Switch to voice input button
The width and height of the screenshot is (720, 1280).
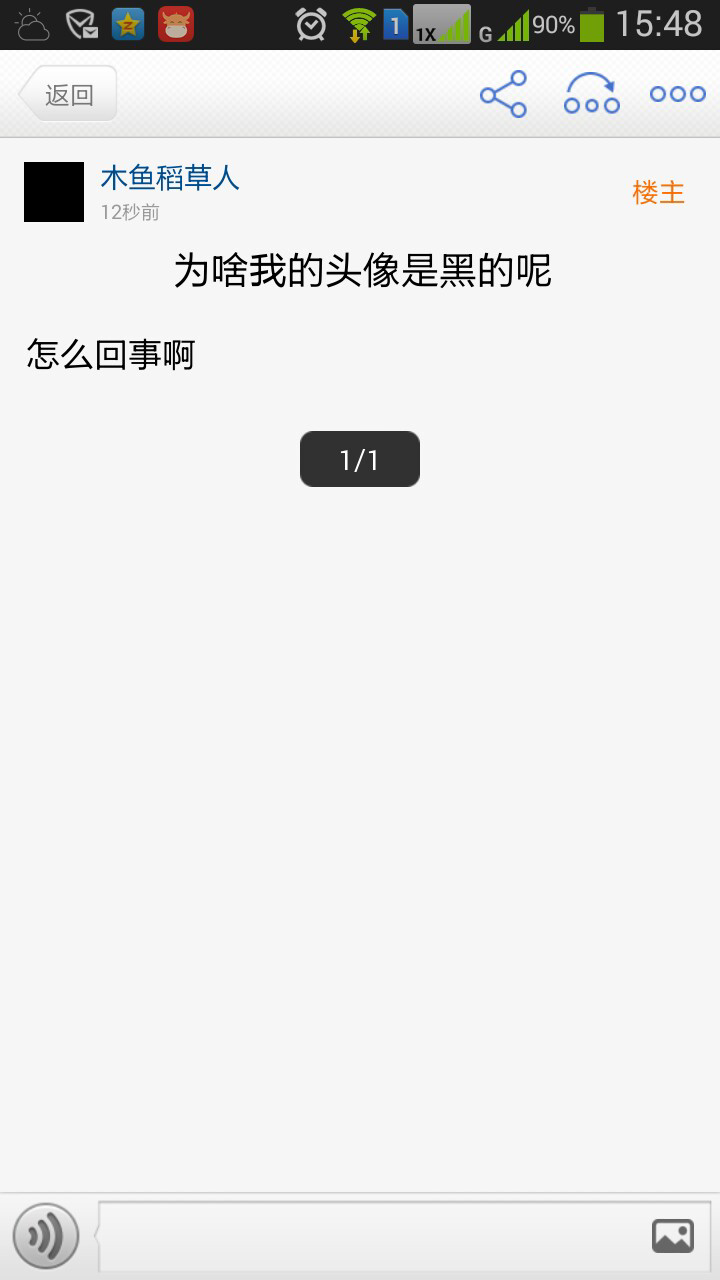pos(46,1237)
